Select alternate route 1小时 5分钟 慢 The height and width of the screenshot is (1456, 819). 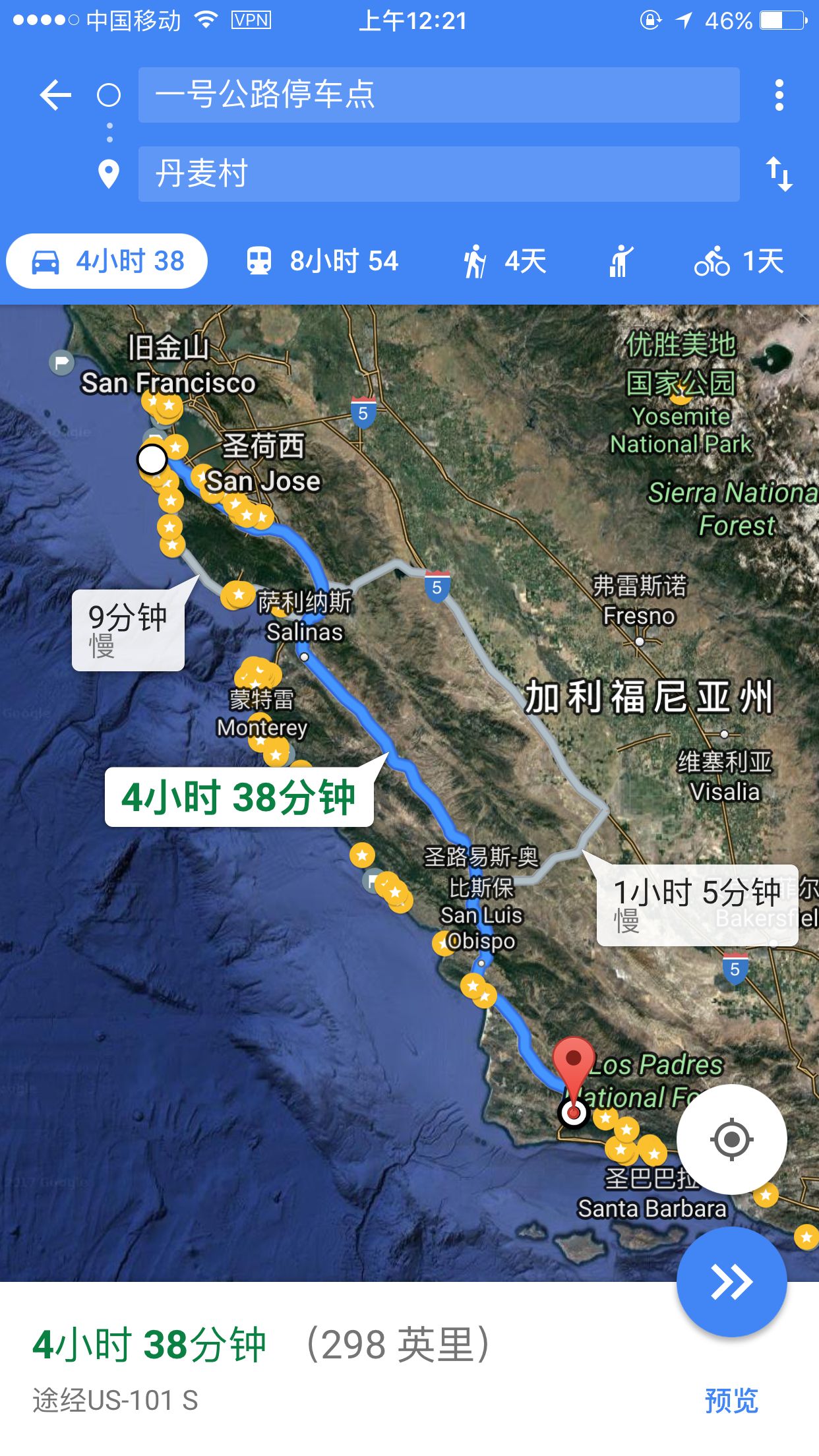(696, 905)
